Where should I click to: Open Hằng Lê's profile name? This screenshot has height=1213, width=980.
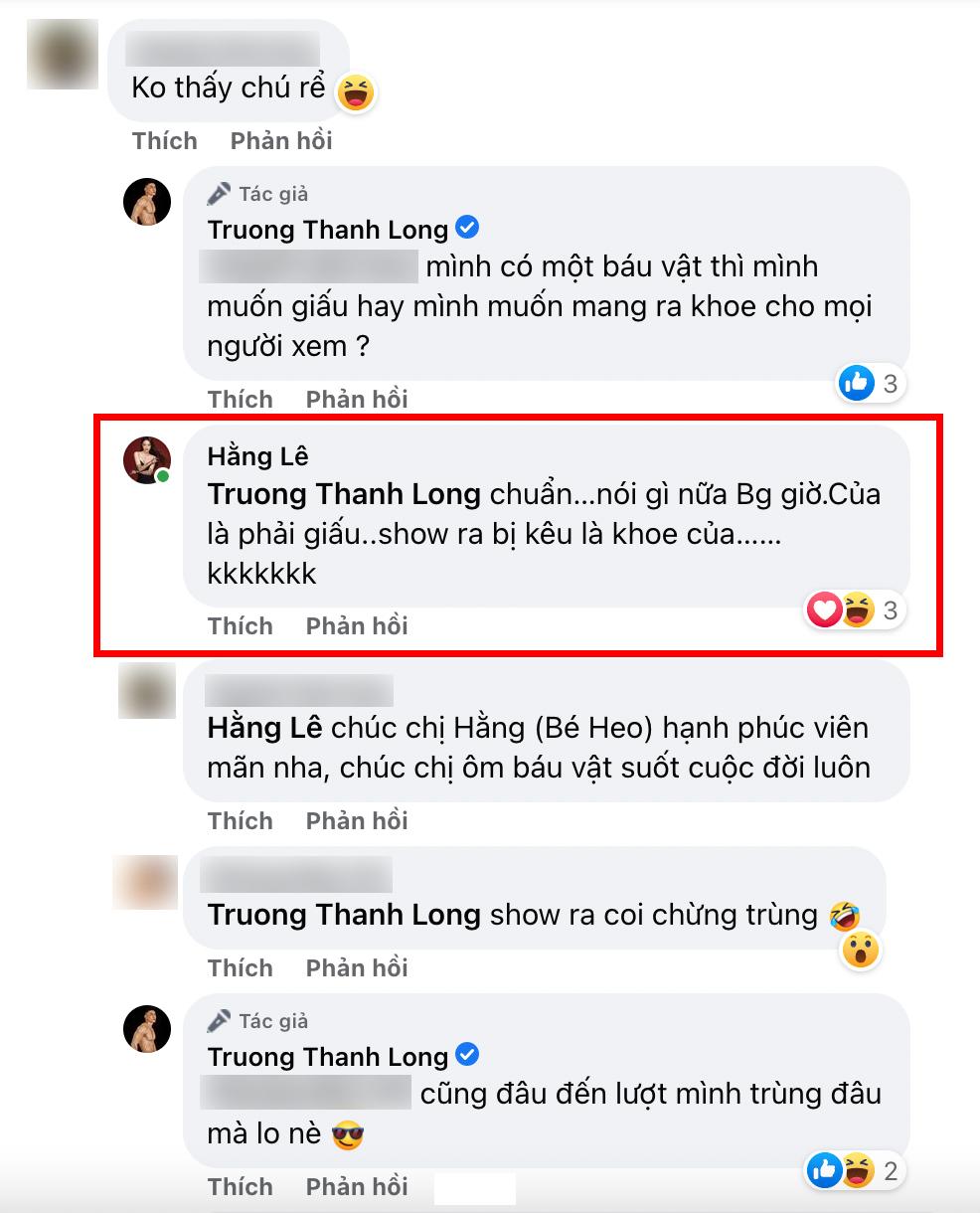pos(257,456)
